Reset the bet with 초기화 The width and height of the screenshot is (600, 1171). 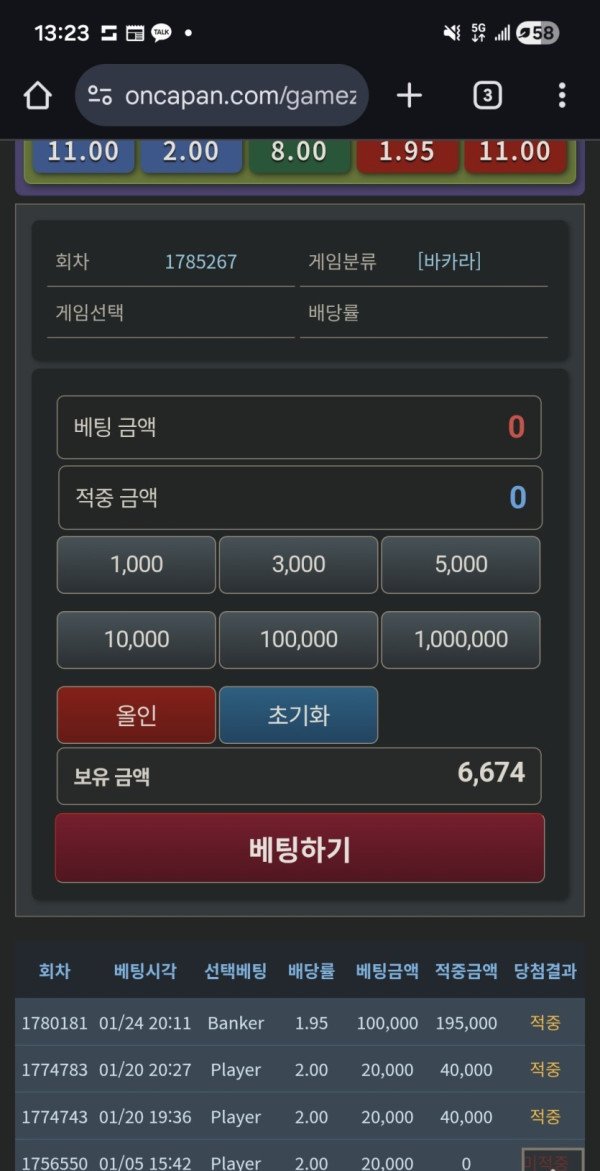[298, 715]
